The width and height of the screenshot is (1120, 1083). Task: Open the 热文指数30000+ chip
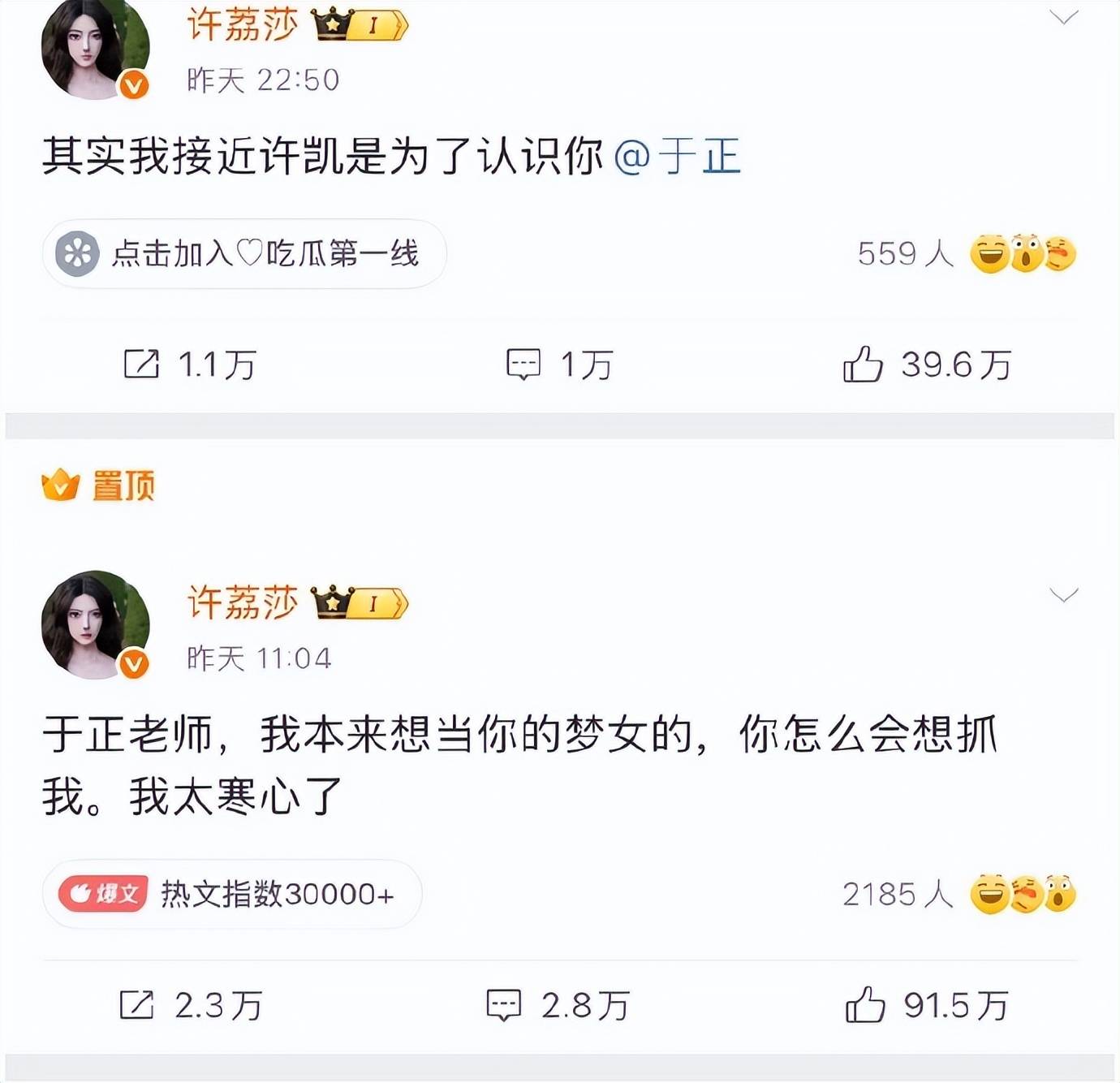(232, 894)
